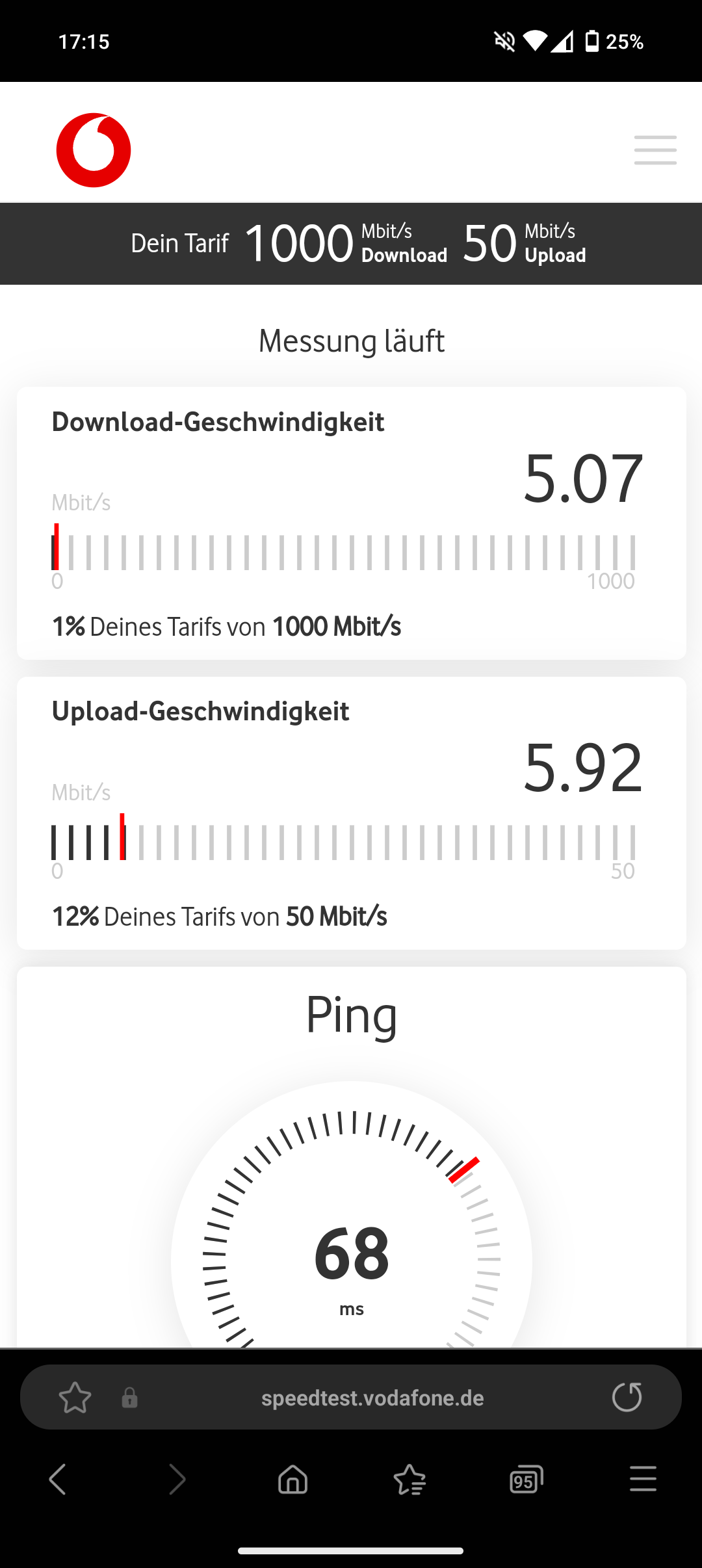The height and width of the screenshot is (1568, 702).
Task: Open the browser menu
Action: pos(643,1480)
